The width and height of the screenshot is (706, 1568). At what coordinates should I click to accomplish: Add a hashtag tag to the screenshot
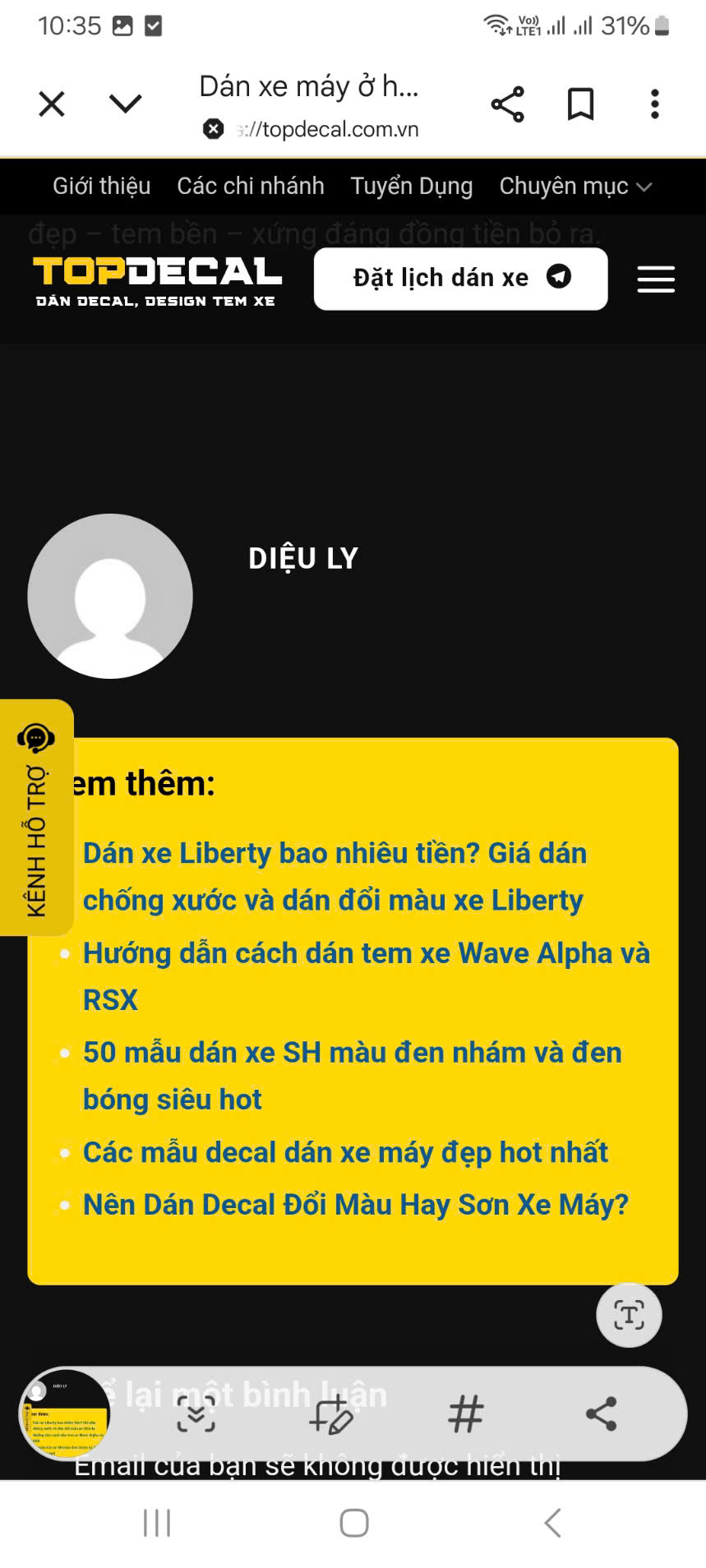coord(465,1414)
